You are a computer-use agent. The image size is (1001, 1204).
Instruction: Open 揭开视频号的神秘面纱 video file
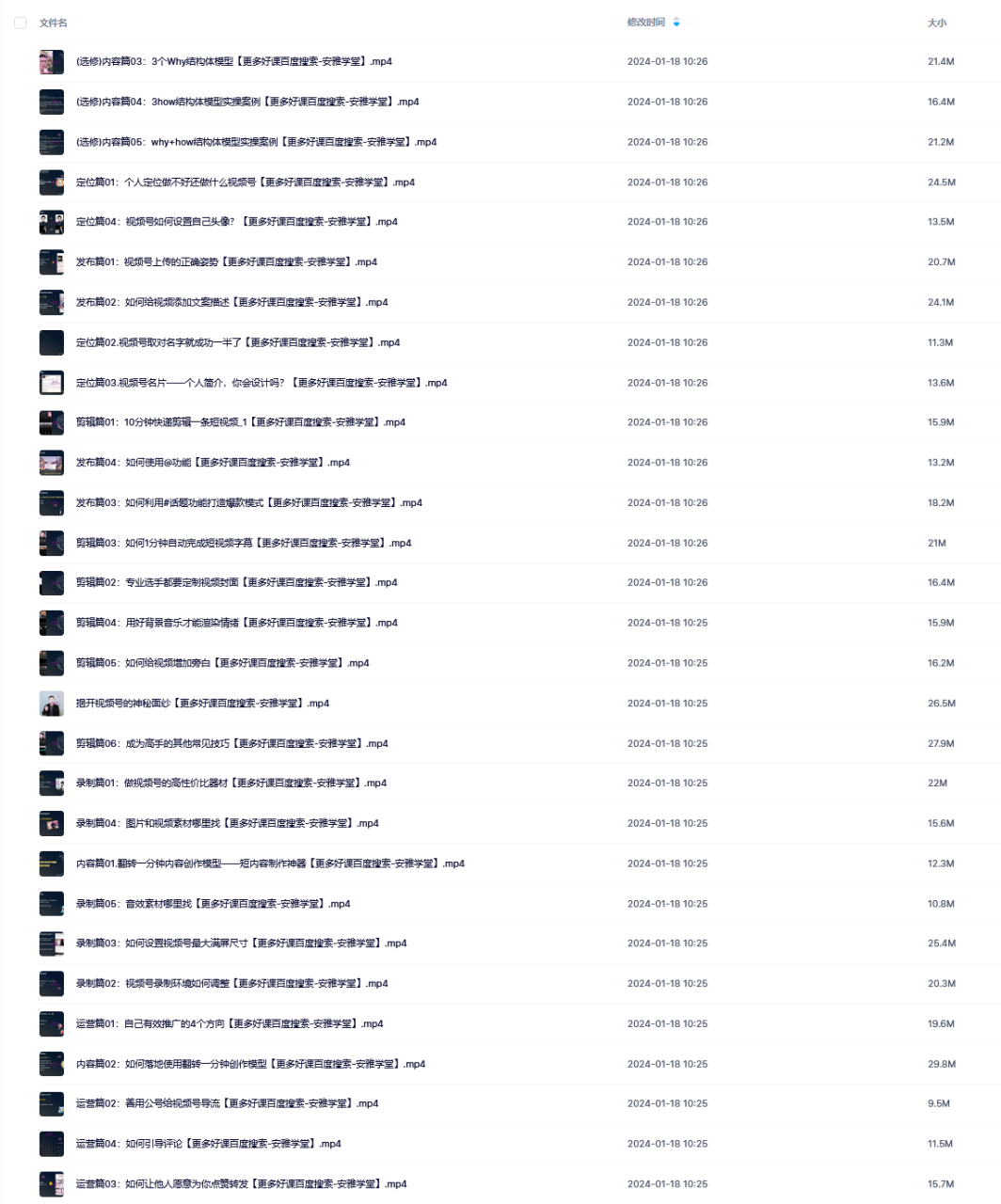[202, 704]
